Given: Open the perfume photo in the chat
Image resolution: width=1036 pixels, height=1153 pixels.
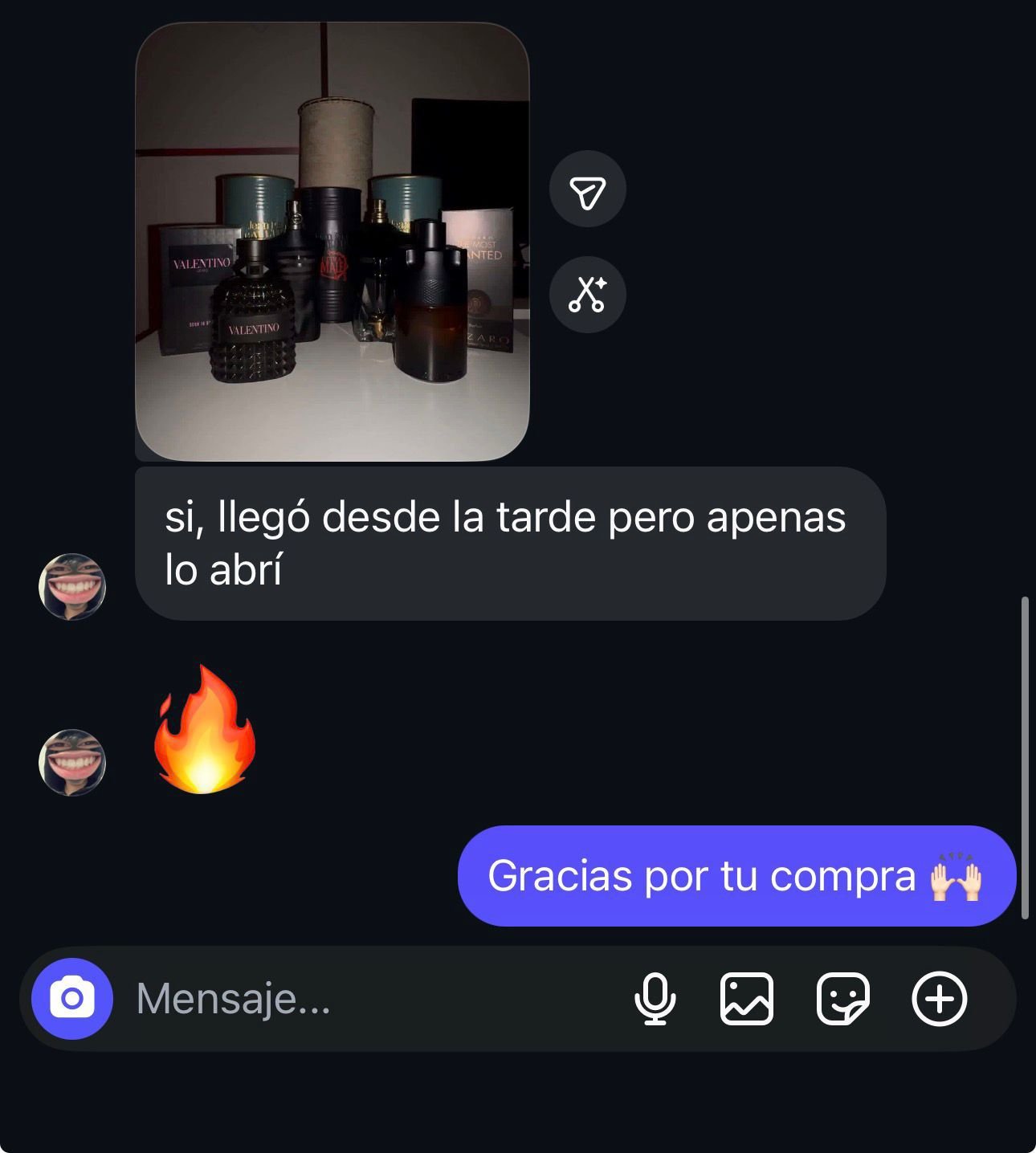Looking at the screenshot, I should click(332, 241).
